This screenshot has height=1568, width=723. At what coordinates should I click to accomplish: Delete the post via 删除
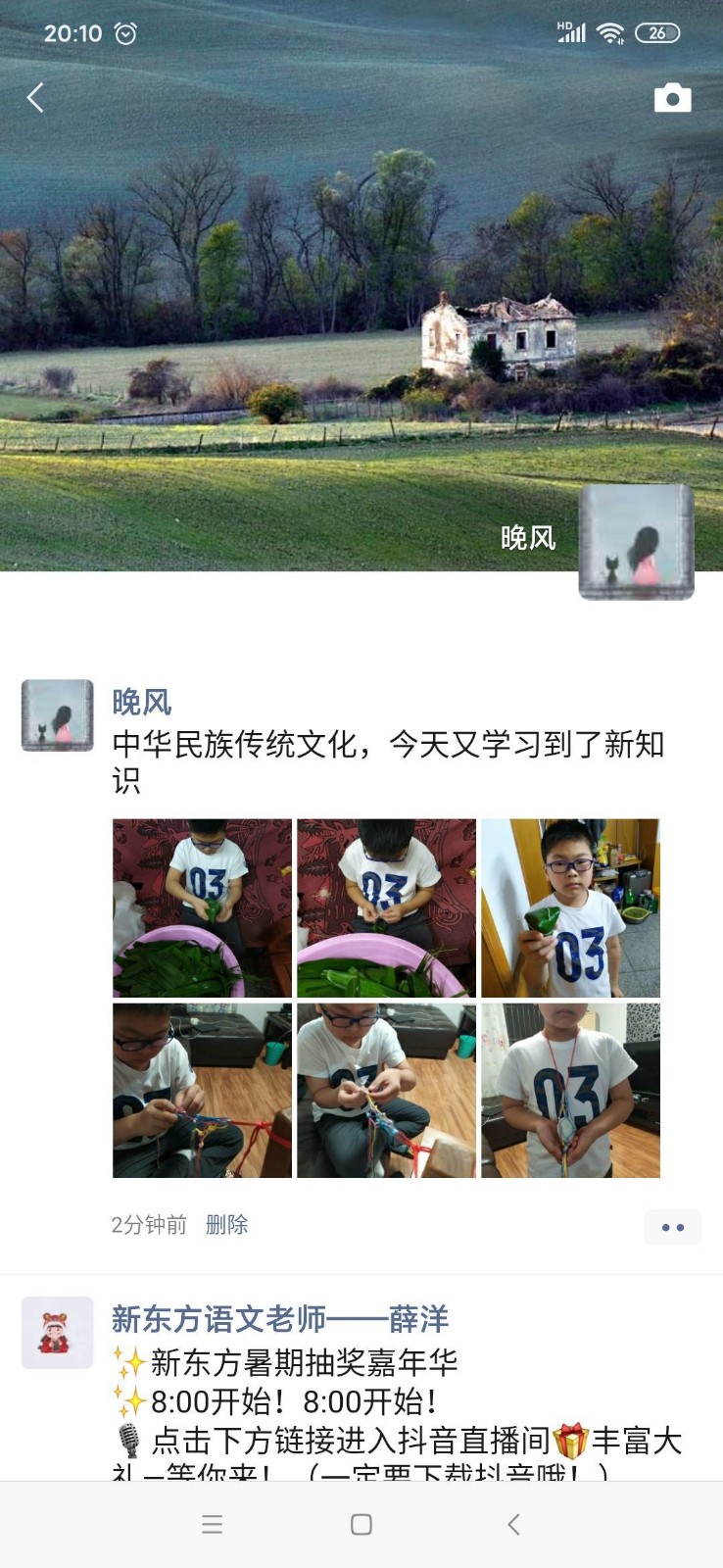(226, 1225)
